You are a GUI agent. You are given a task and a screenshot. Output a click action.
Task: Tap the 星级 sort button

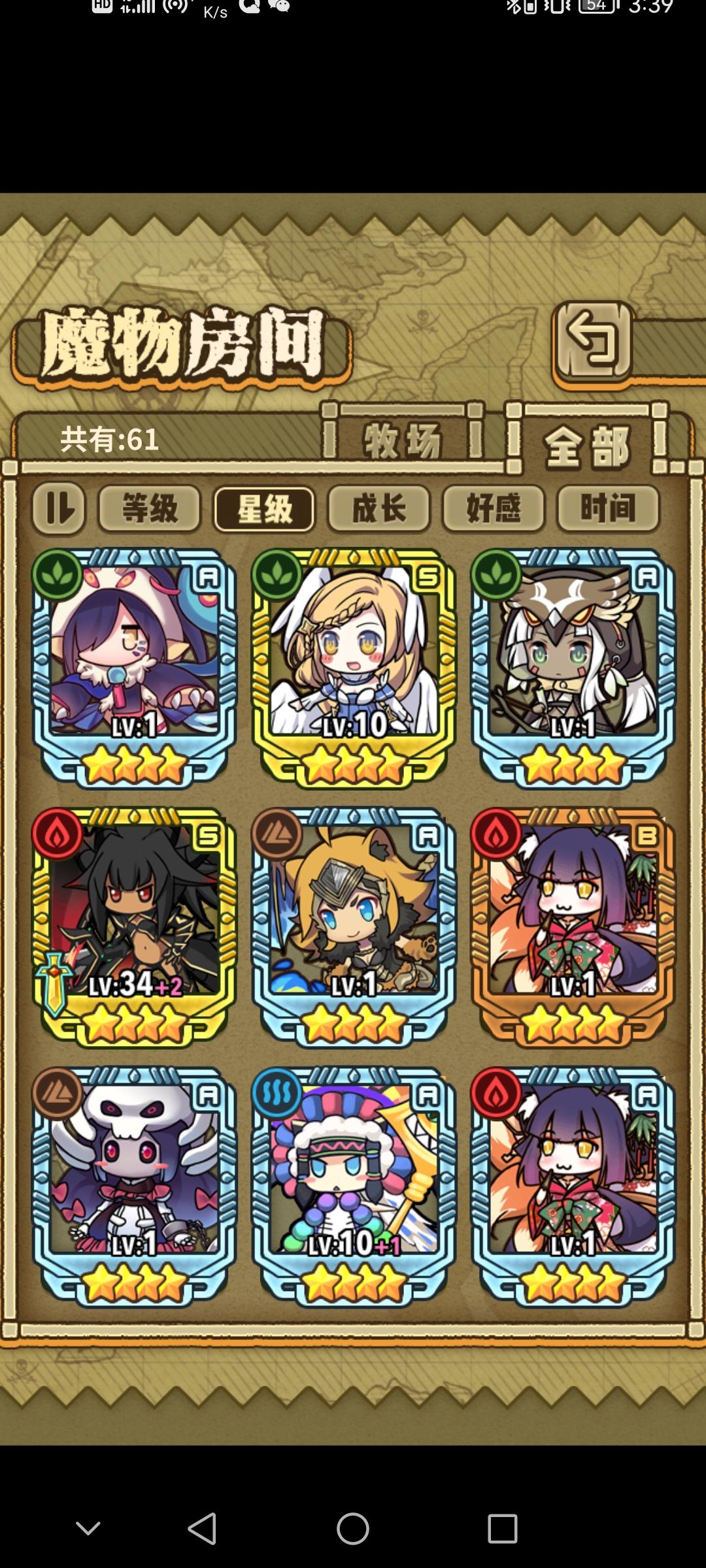tap(265, 510)
